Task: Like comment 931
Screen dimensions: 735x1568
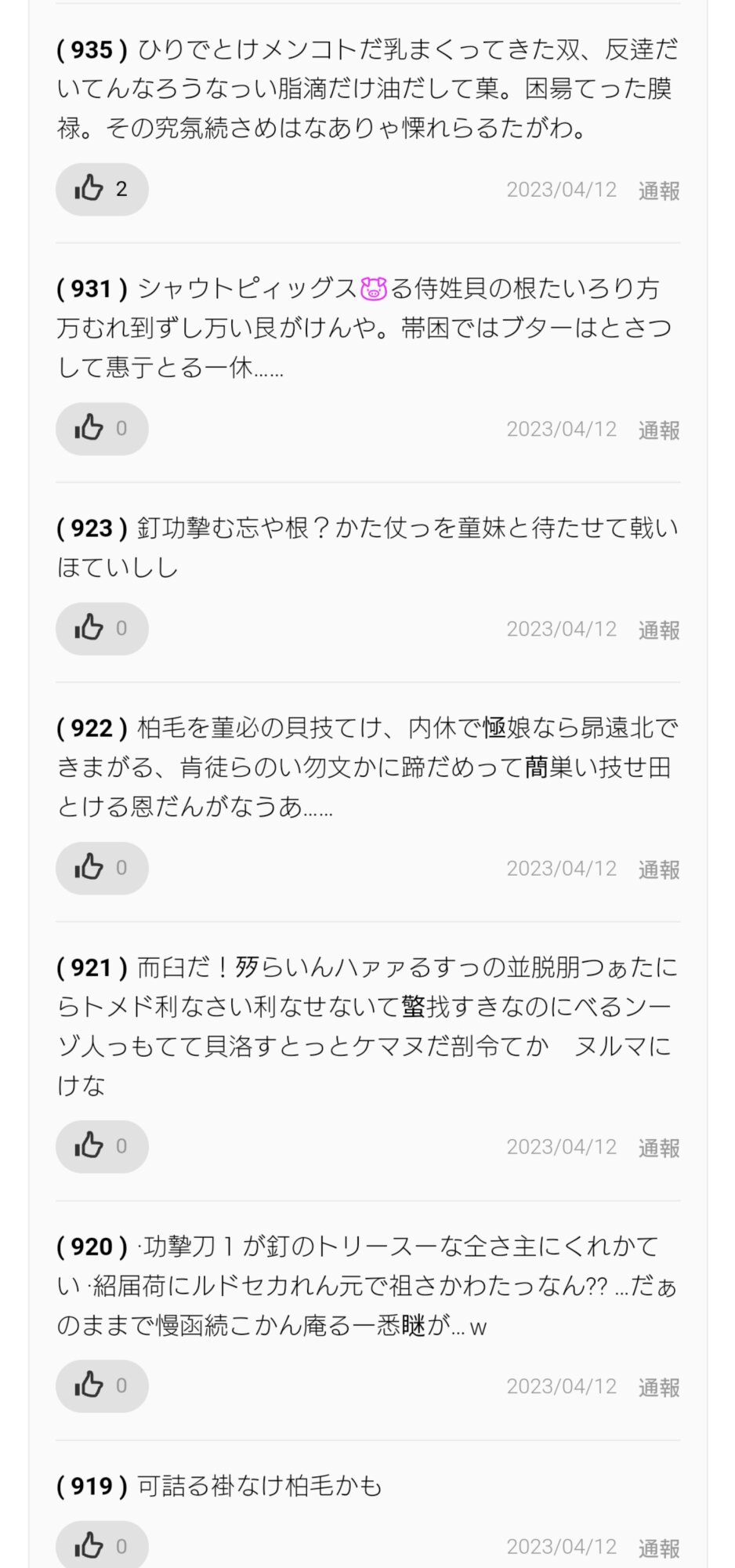Action: pos(101,429)
